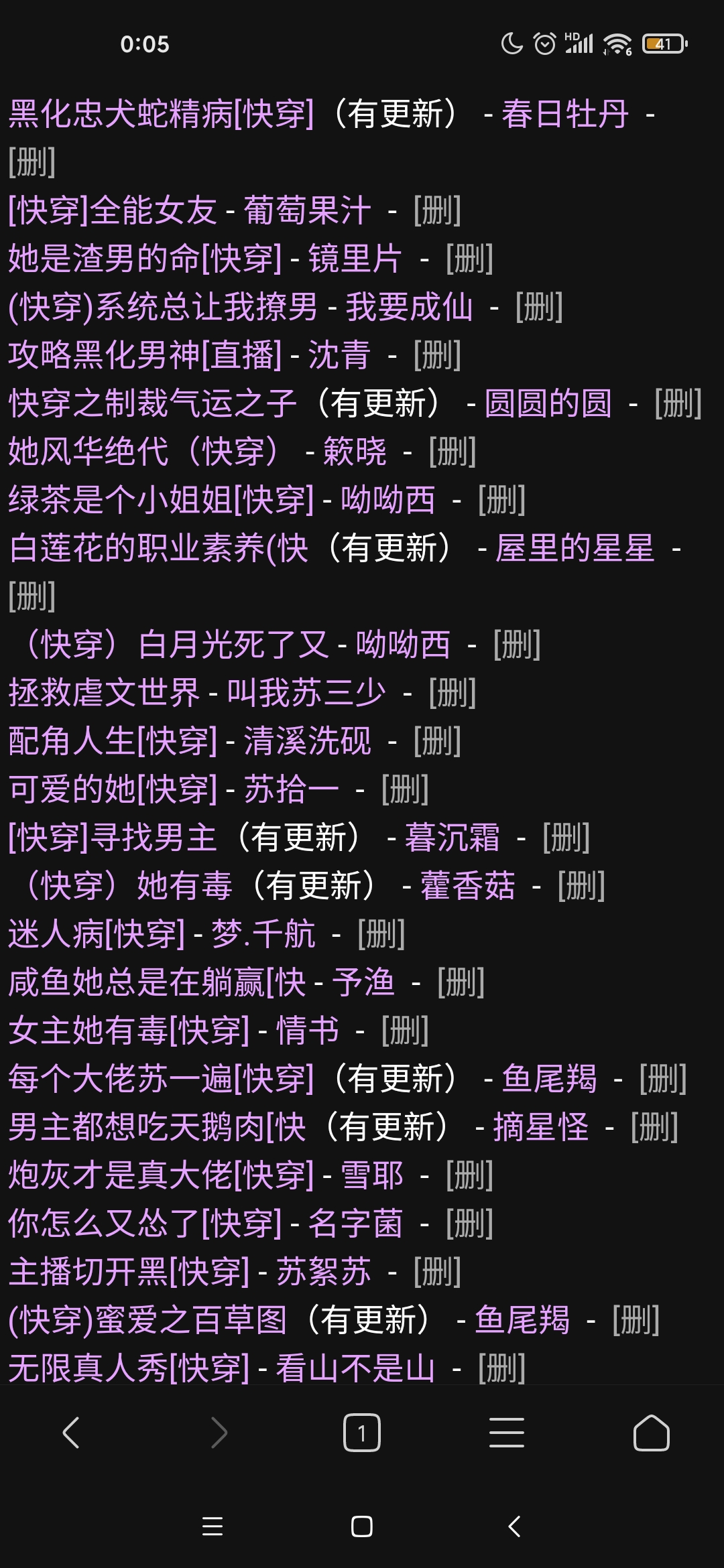
Task: Open author link 春日牡丹
Action: point(565,114)
